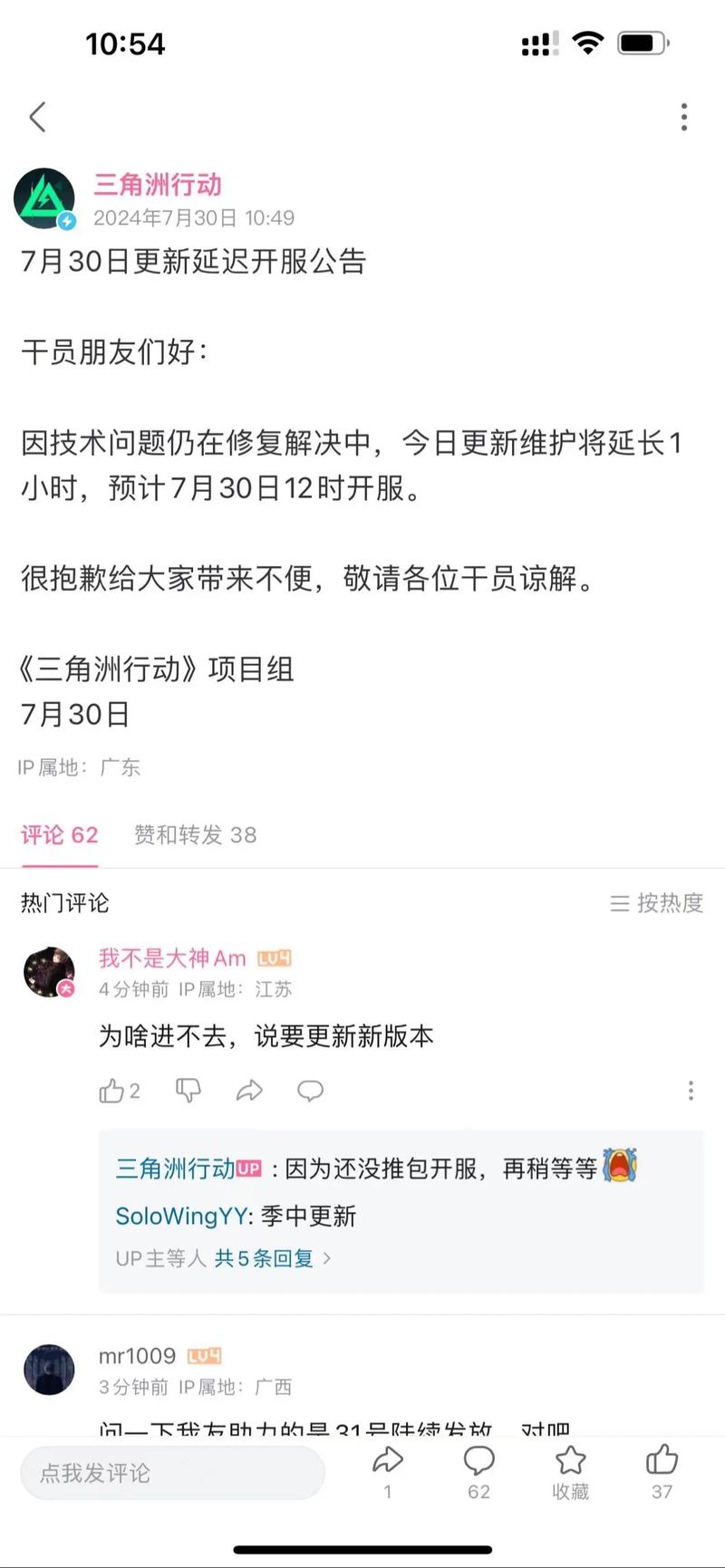Share the post from the bottom bar
725x1568 pixels.
coord(387,1471)
